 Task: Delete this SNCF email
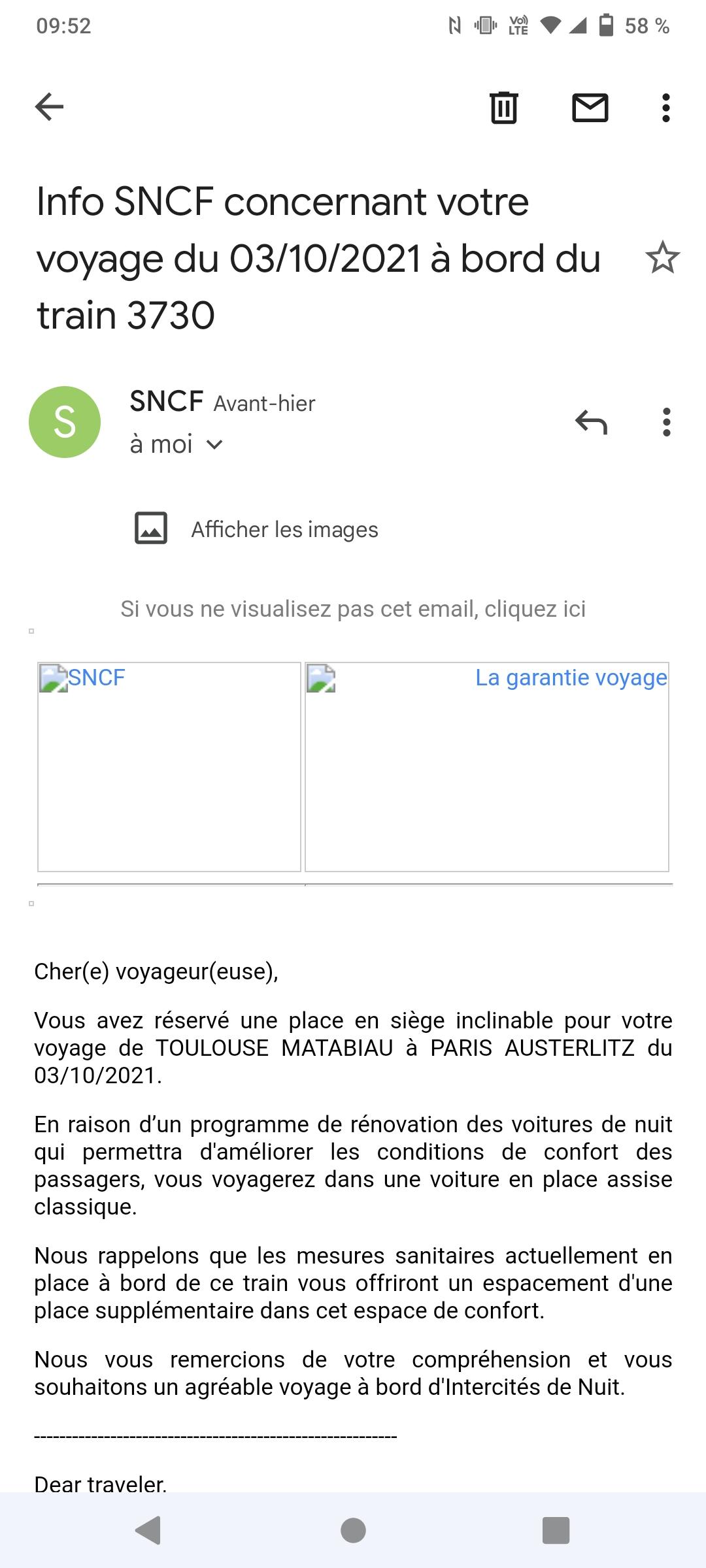pyautogui.click(x=503, y=107)
